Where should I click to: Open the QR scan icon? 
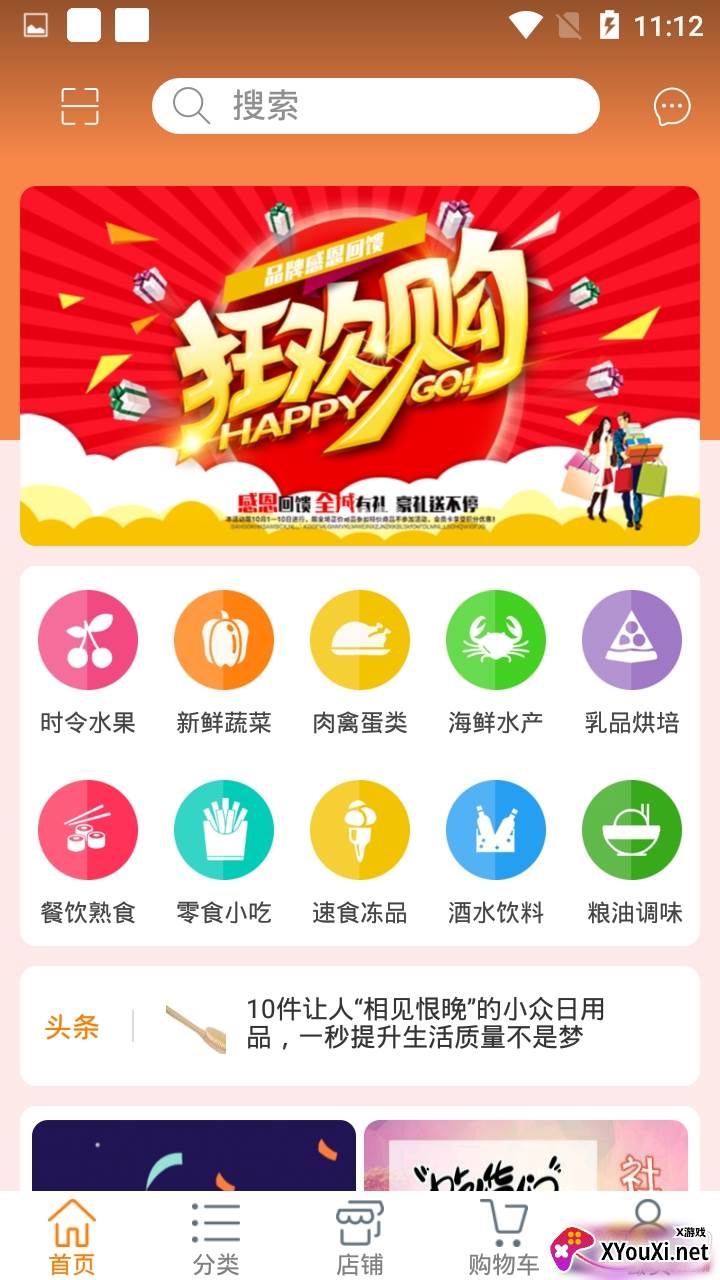tap(80, 106)
